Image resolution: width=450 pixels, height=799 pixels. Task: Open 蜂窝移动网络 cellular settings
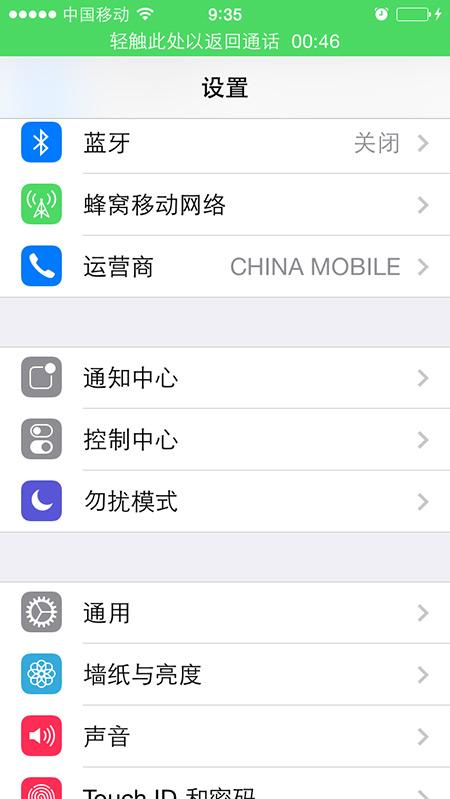225,205
